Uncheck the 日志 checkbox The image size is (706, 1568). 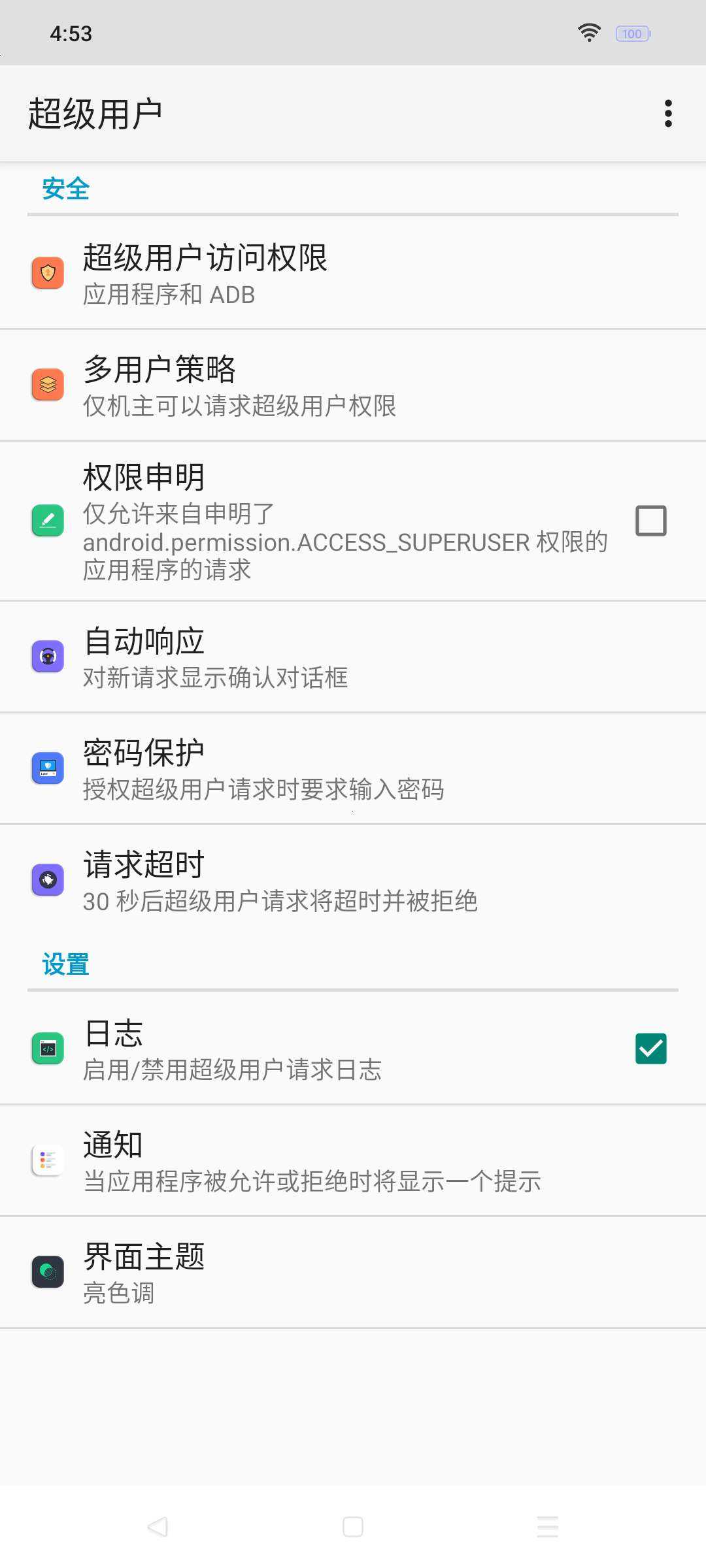(650, 1049)
